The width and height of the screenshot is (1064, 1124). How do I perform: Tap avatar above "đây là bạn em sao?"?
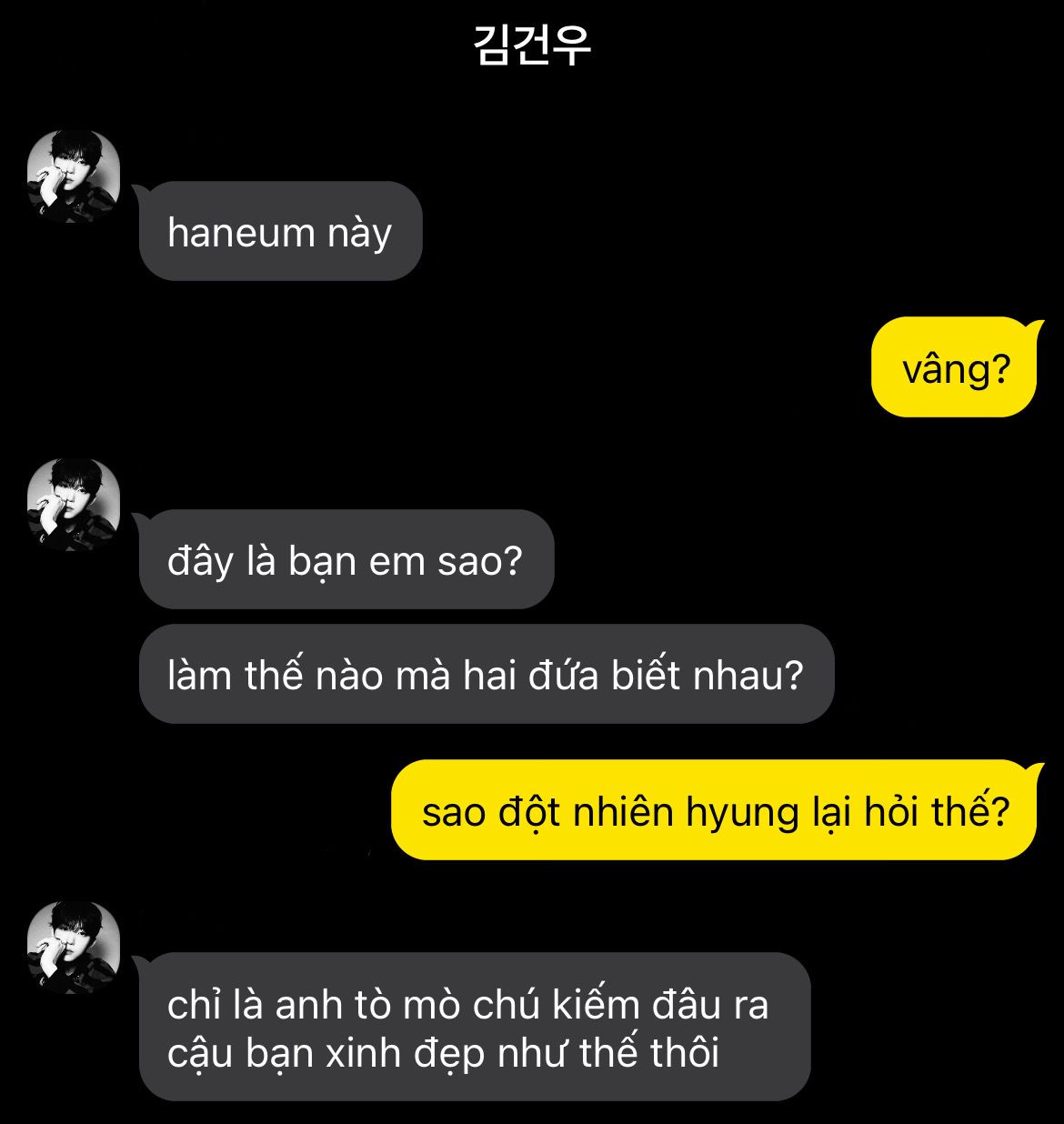74,504
